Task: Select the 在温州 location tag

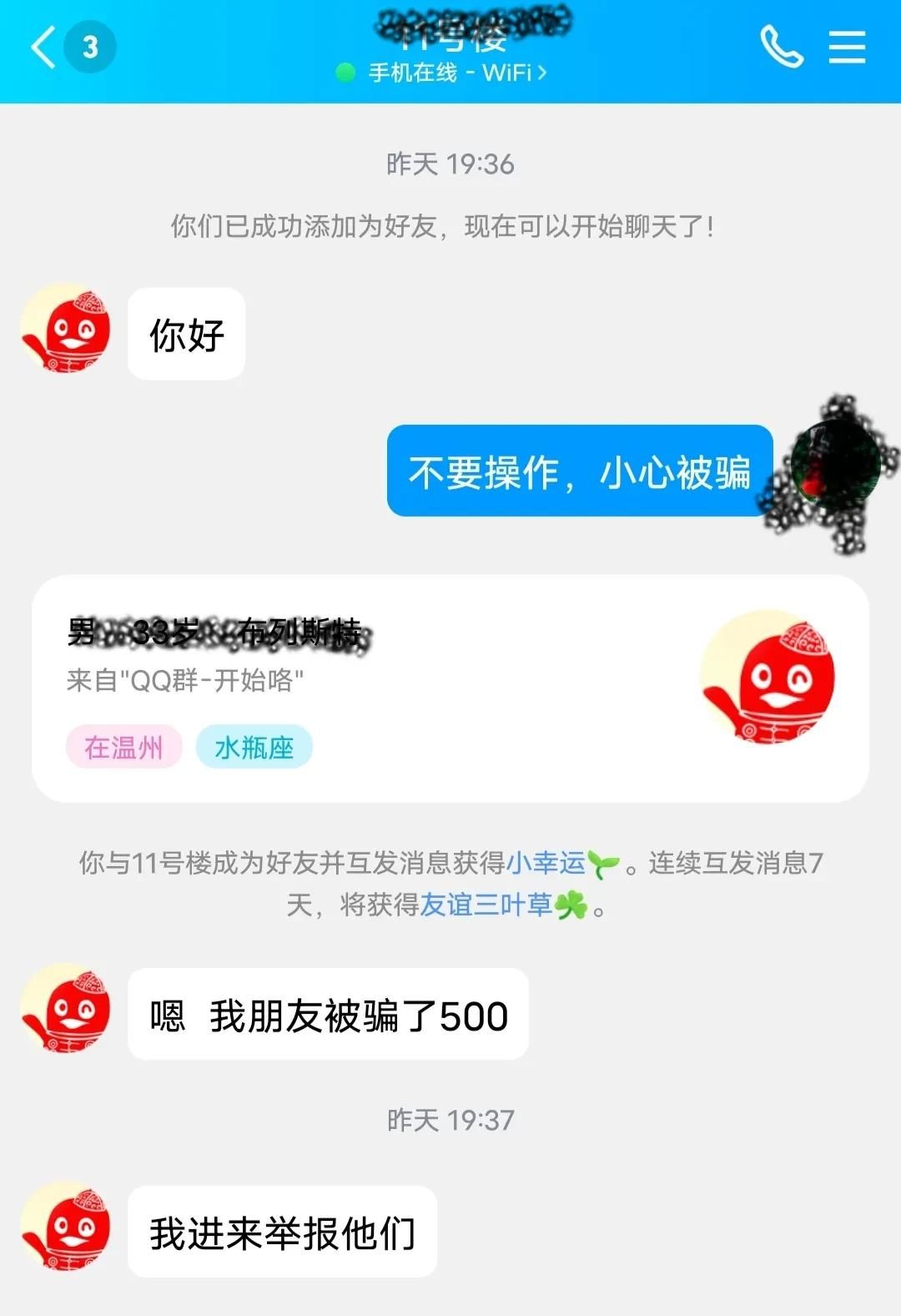Action: coord(123,749)
